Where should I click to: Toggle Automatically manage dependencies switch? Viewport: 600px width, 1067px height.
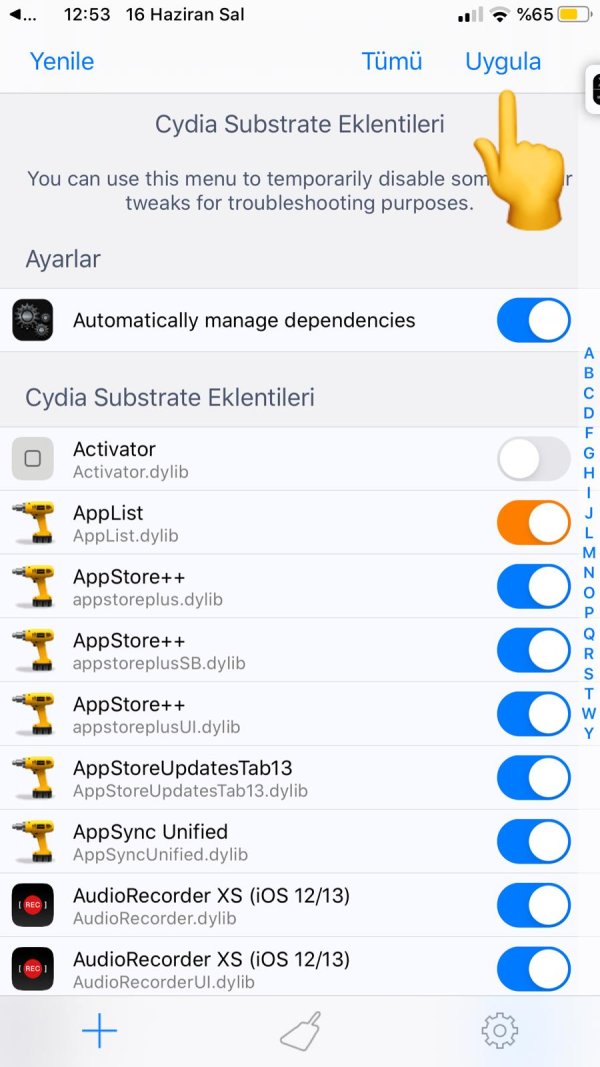[x=533, y=321]
